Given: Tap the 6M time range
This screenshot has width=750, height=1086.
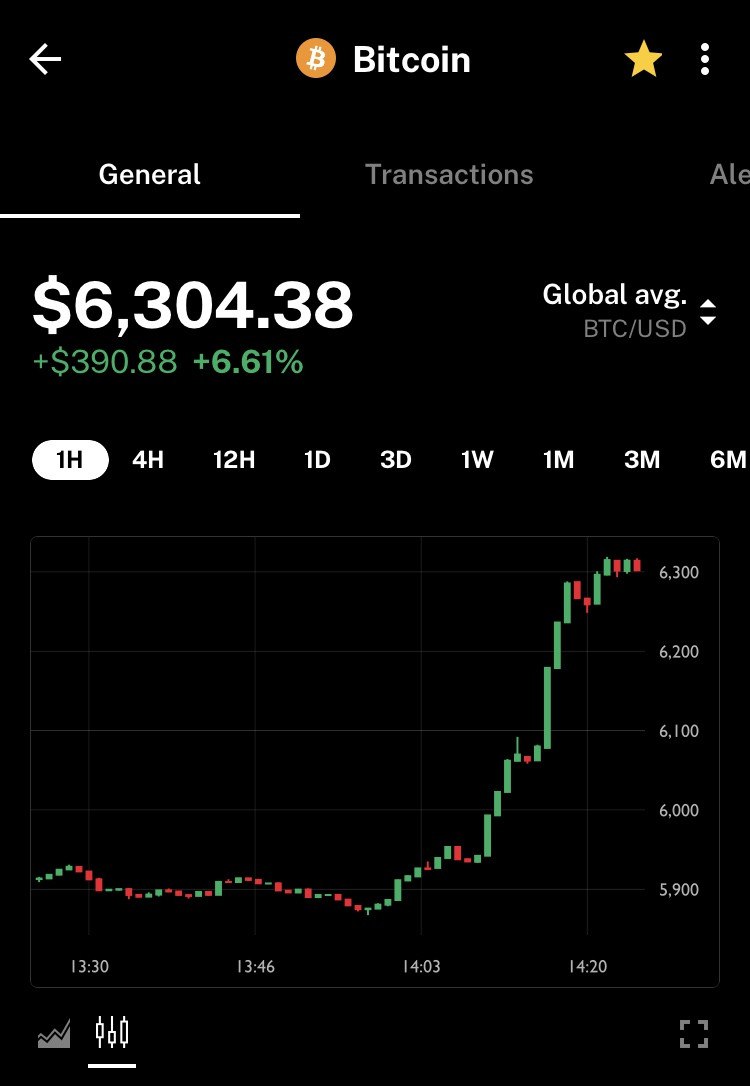Looking at the screenshot, I should [x=728, y=460].
